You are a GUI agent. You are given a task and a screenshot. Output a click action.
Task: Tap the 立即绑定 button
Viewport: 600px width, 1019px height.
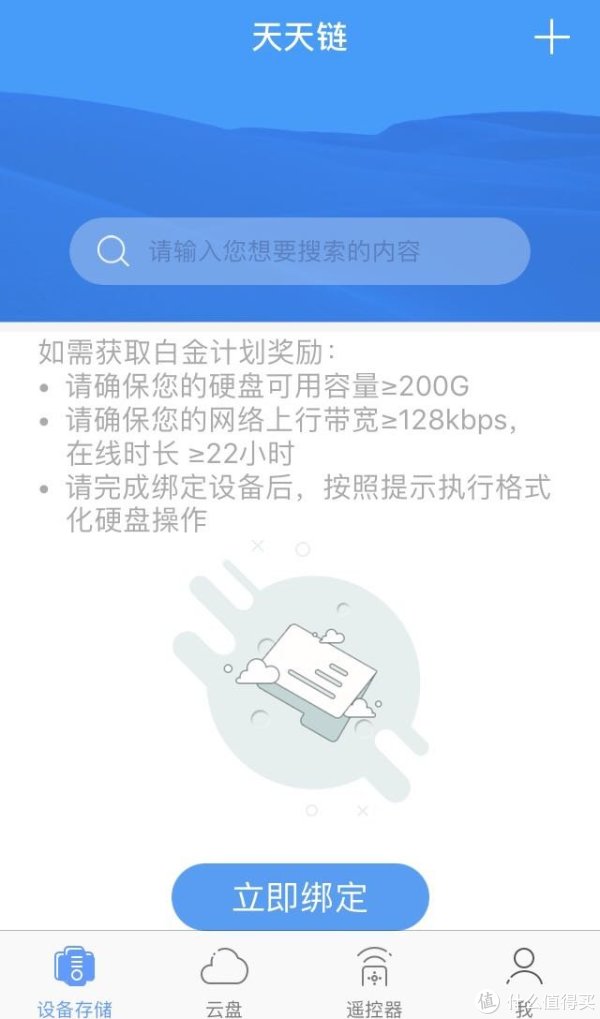[300, 897]
